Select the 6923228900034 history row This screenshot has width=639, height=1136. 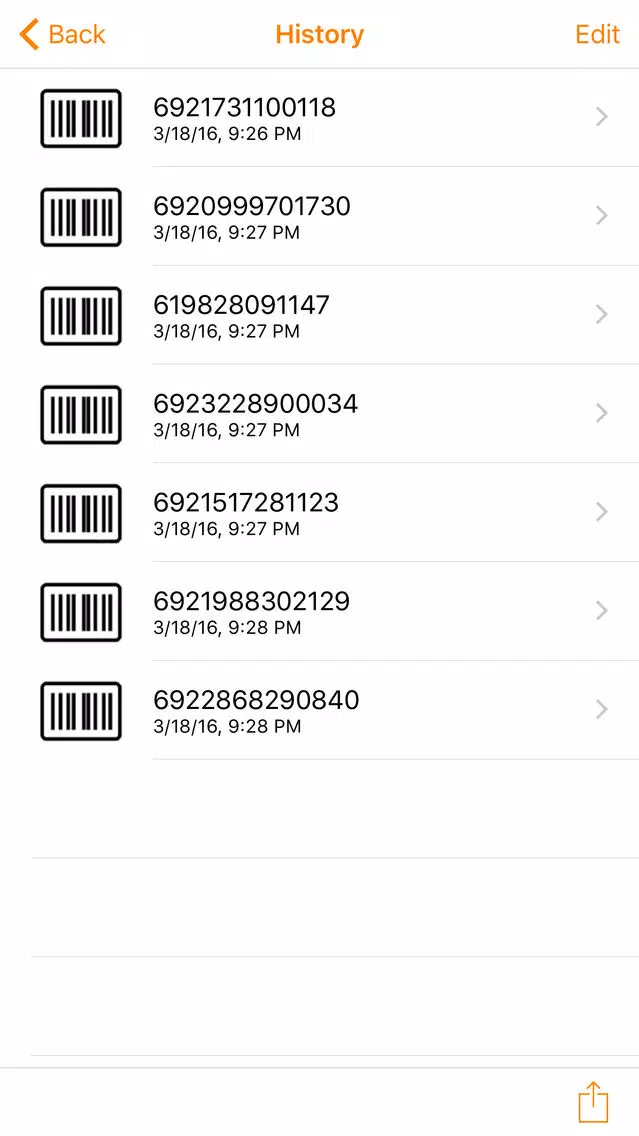[x=320, y=413]
